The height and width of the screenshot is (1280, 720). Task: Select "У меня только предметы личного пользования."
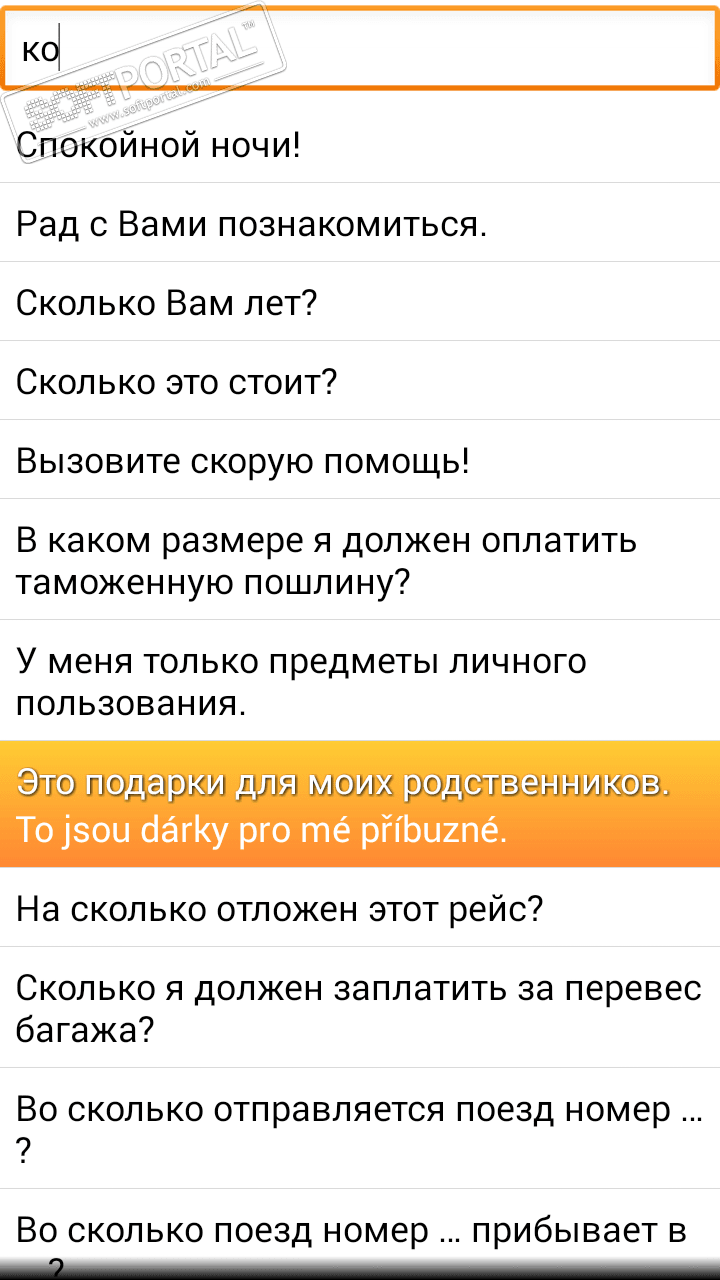click(x=301, y=681)
